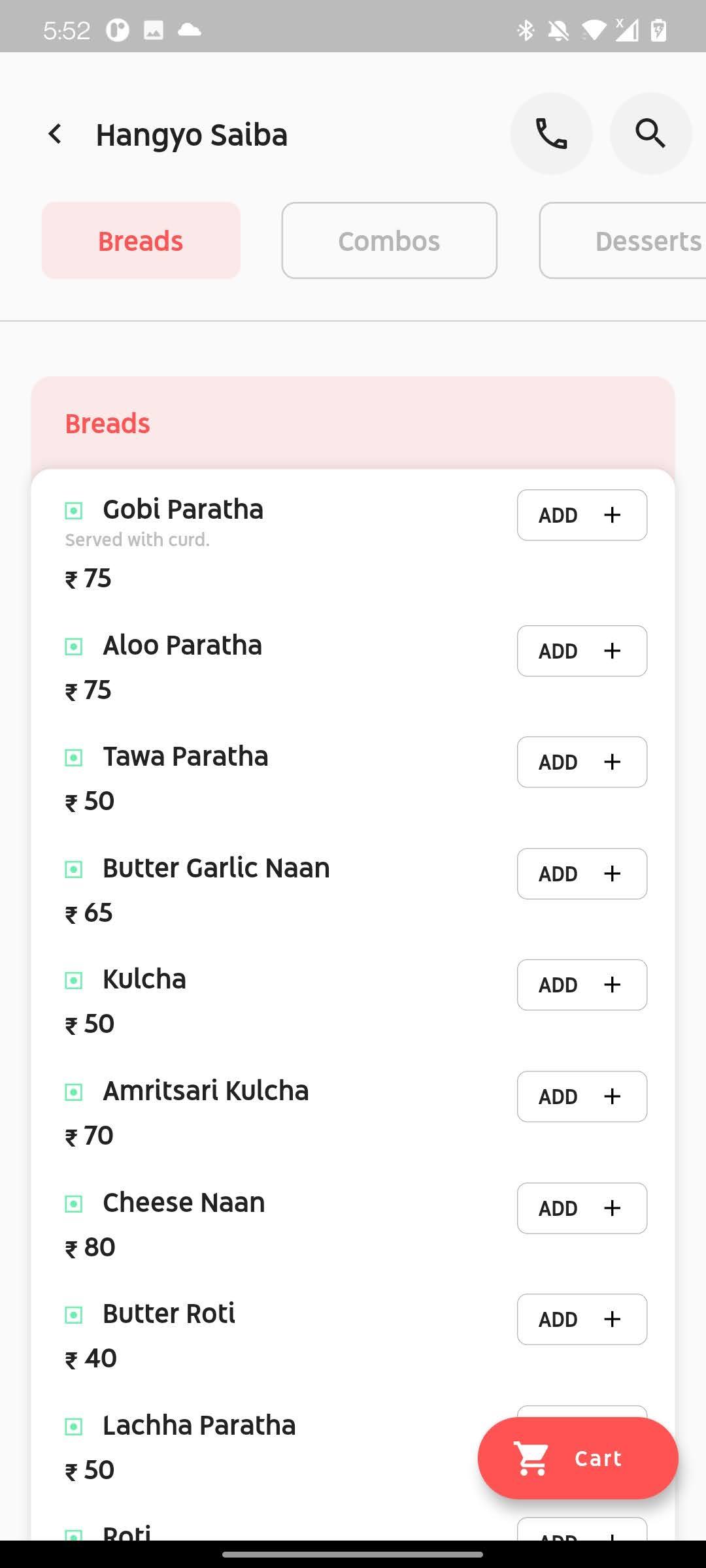The height and width of the screenshot is (1568, 706).
Task: Switch to the Desserts category
Action: (x=623, y=240)
